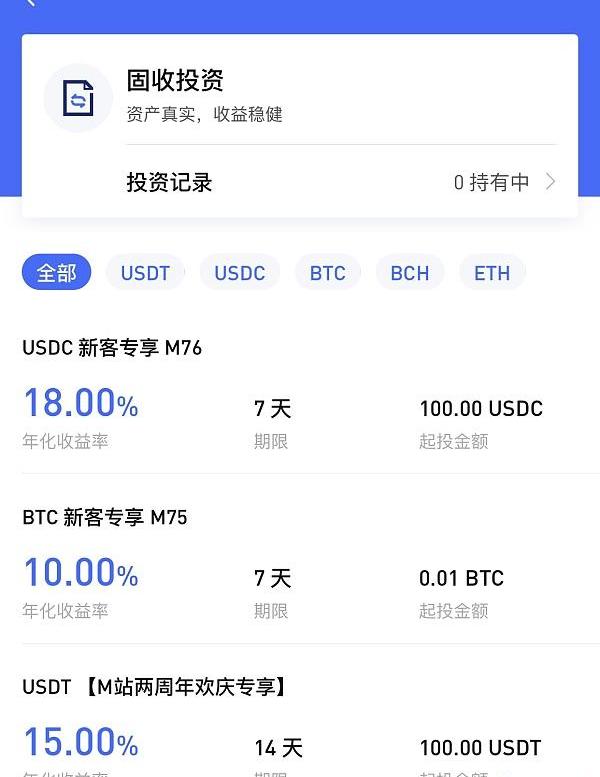Go back using the top arrow
The height and width of the screenshot is (777, 600).
(x=30, y=3)
